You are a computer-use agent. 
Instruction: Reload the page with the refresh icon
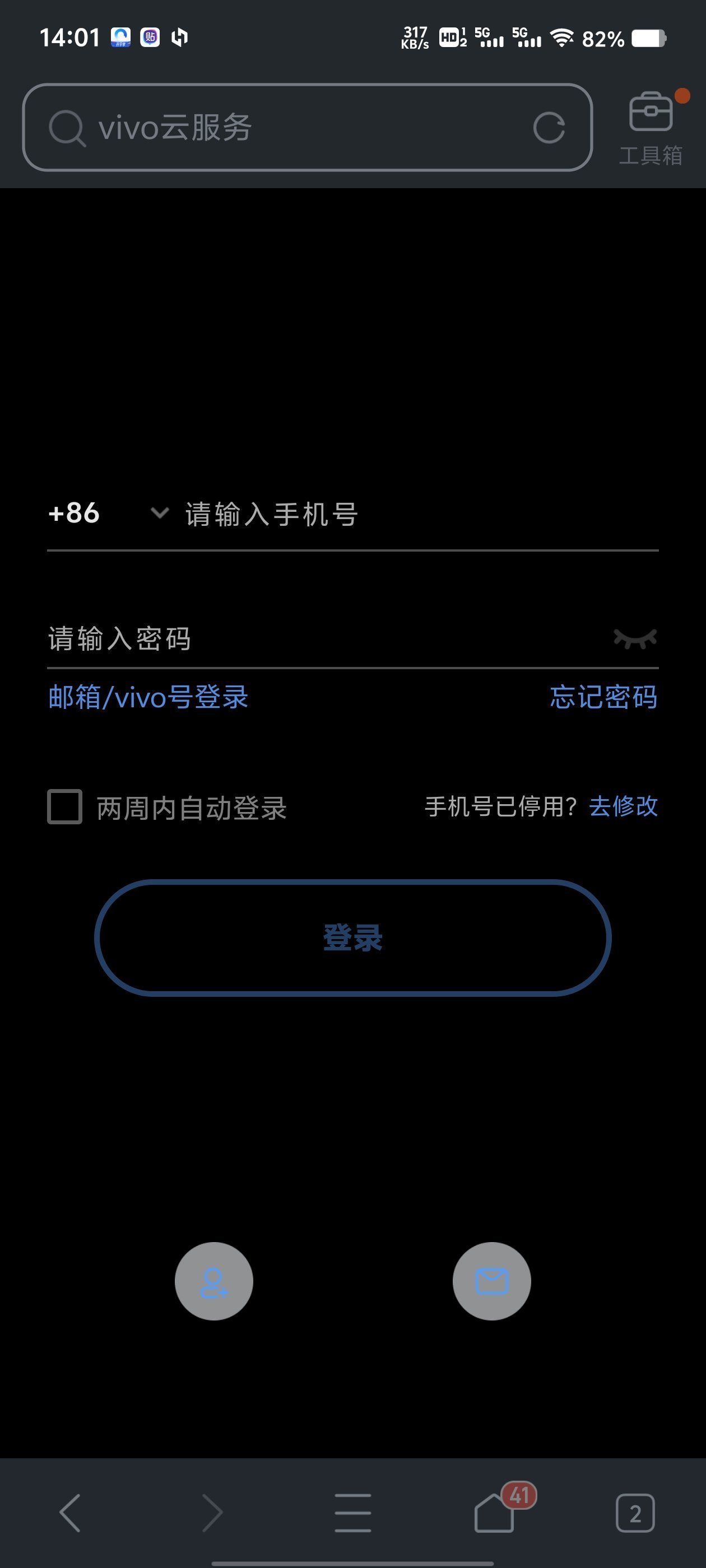tap(549, 128)
